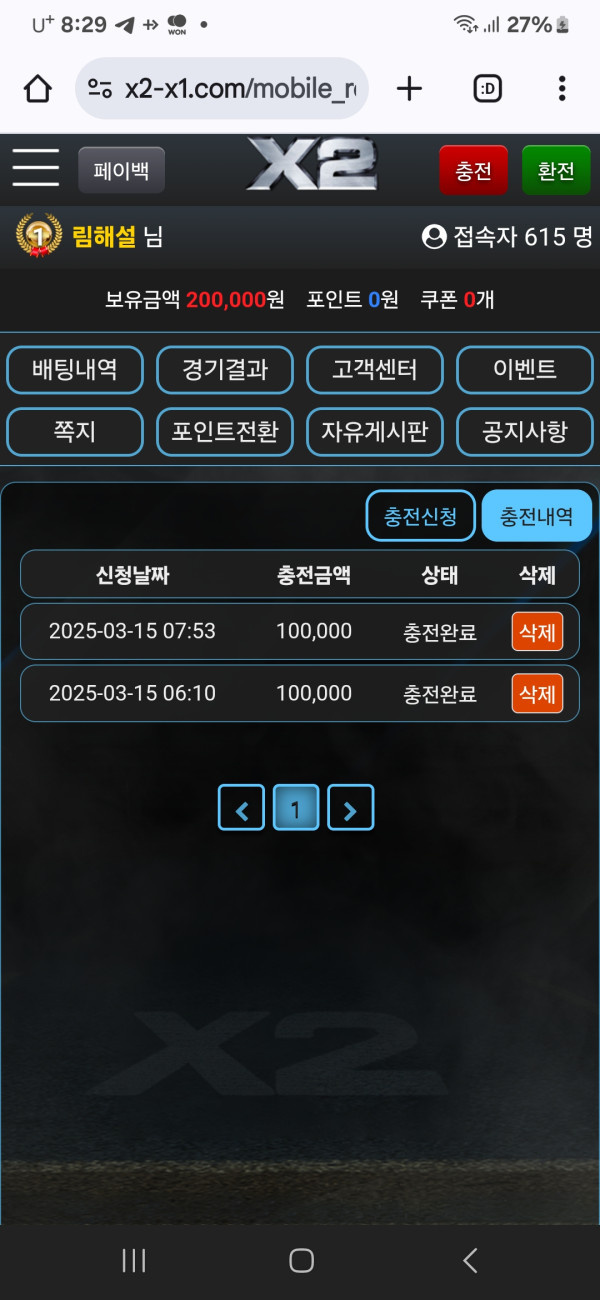
Task: Switch to the 충전신청 tab
Action: [420, 516]
